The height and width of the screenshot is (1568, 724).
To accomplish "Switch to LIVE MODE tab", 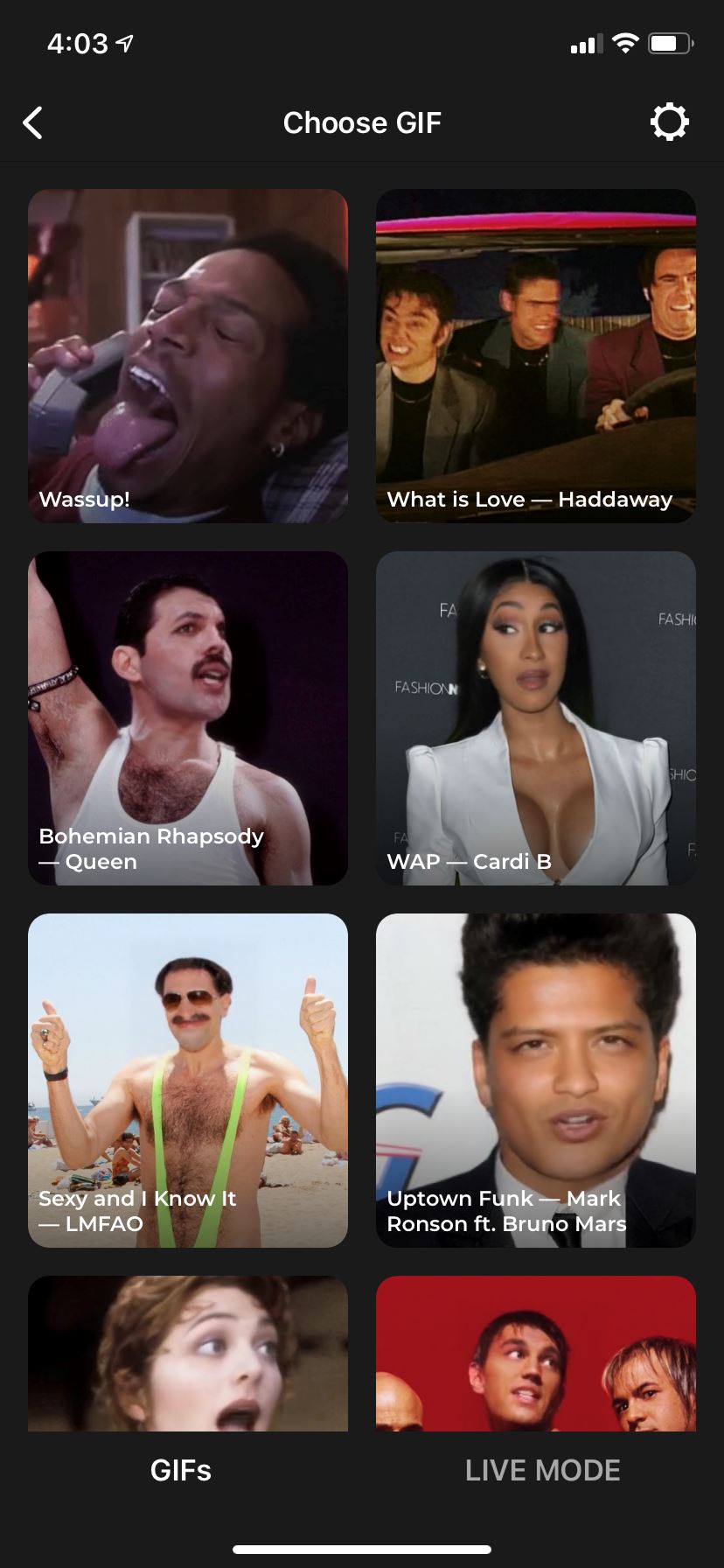I will (x=543, y=1470).
